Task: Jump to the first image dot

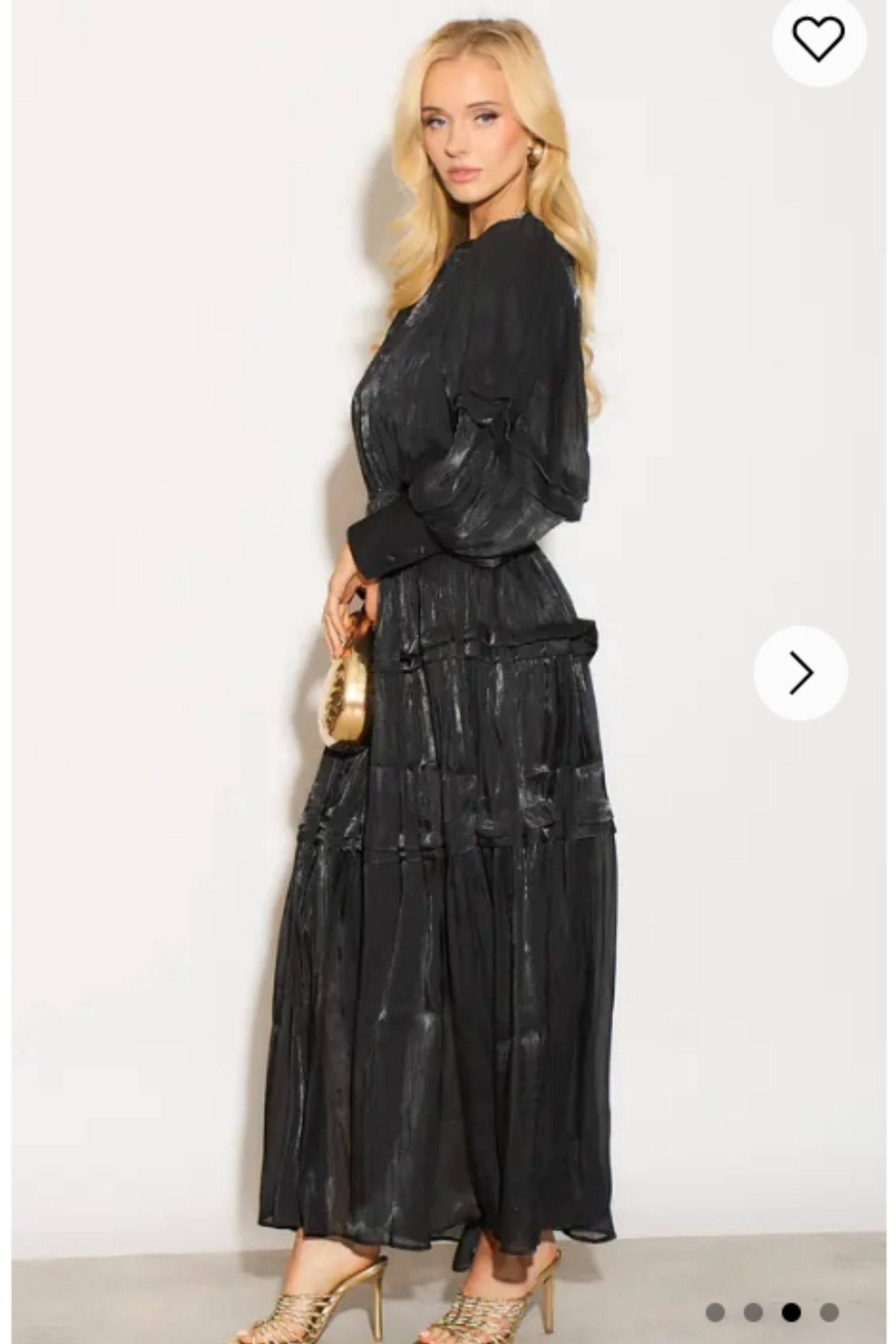Action: pyautogui.click(x=715, y=1296)
